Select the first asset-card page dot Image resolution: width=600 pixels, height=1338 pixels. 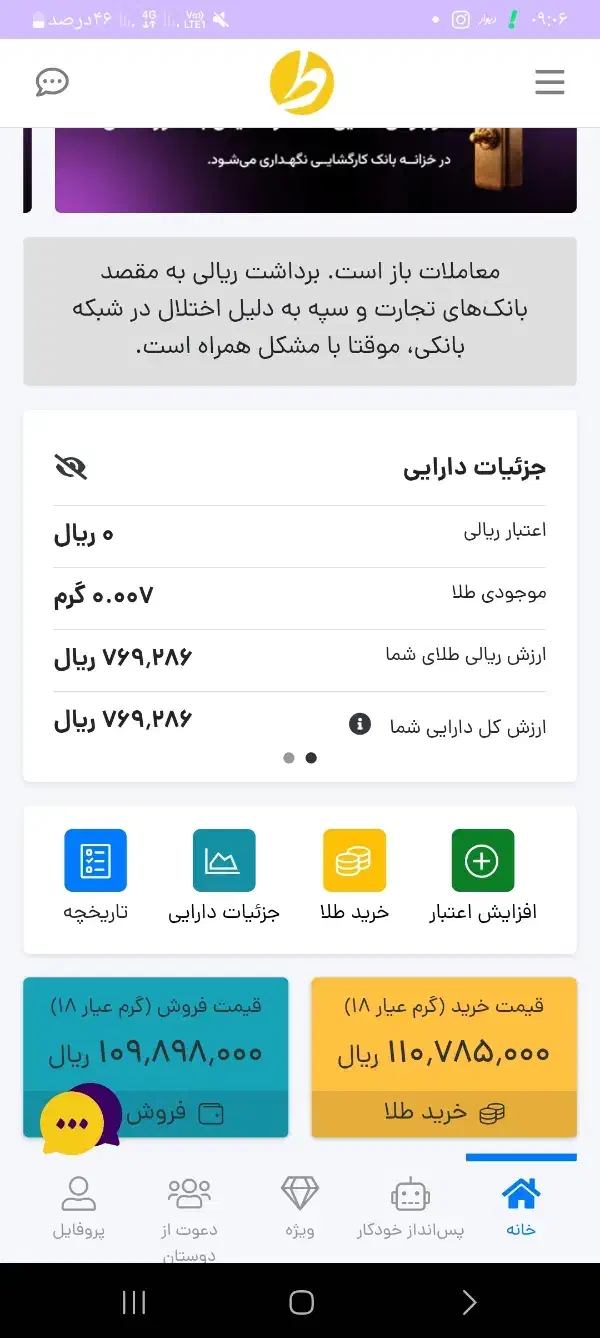289,758
